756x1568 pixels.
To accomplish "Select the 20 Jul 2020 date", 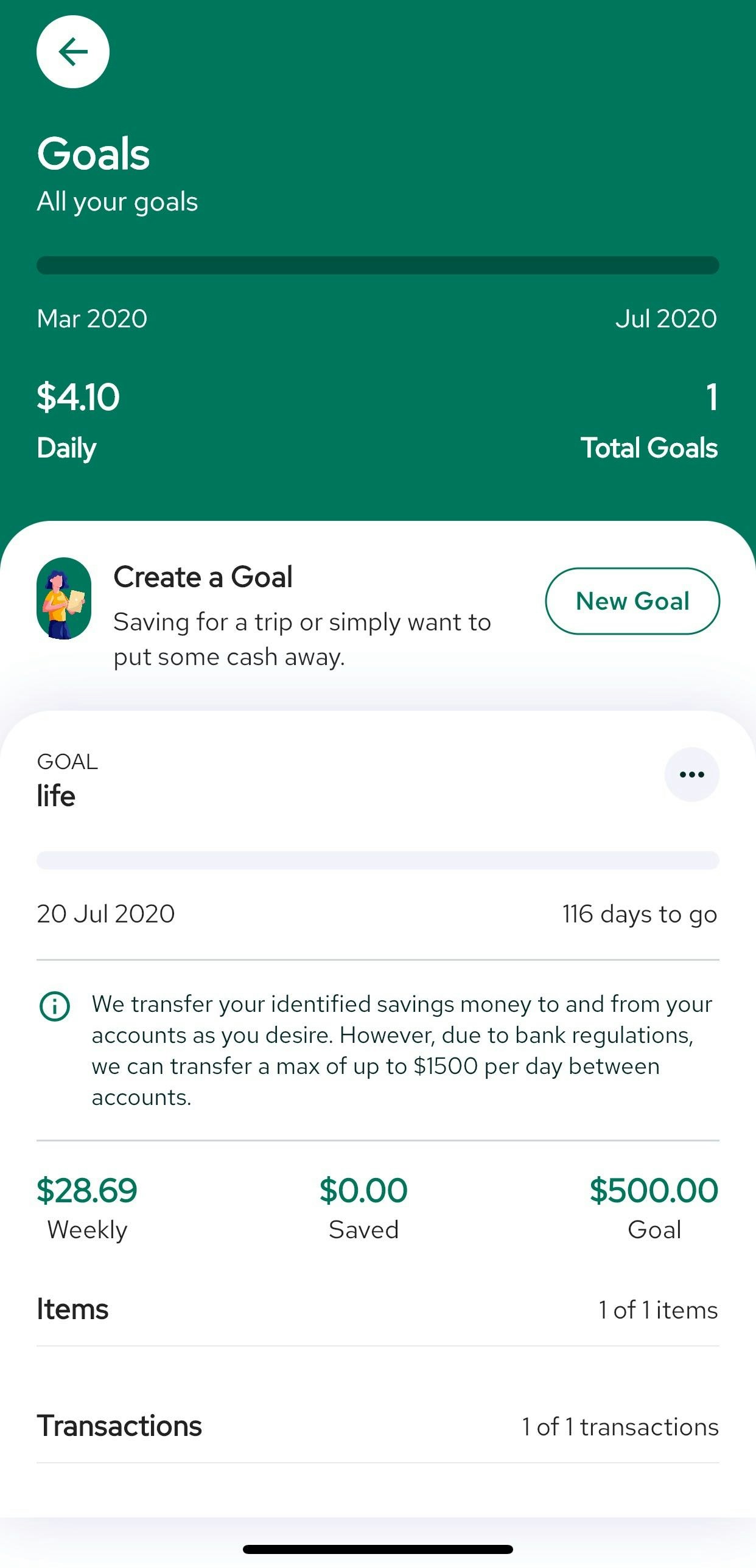I will 105,913.
